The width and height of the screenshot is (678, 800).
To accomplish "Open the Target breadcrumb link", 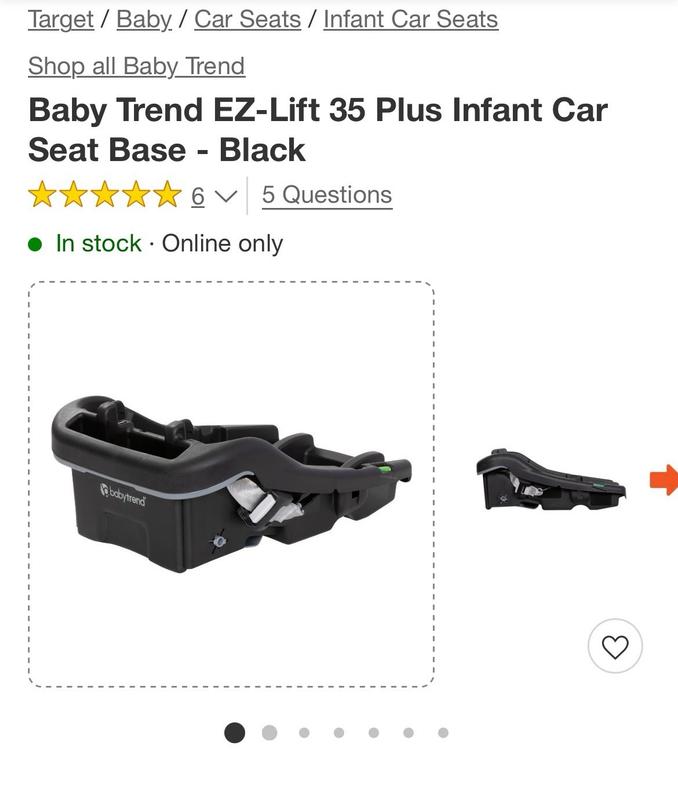I will pyautogui.click(x=60, y=19).
